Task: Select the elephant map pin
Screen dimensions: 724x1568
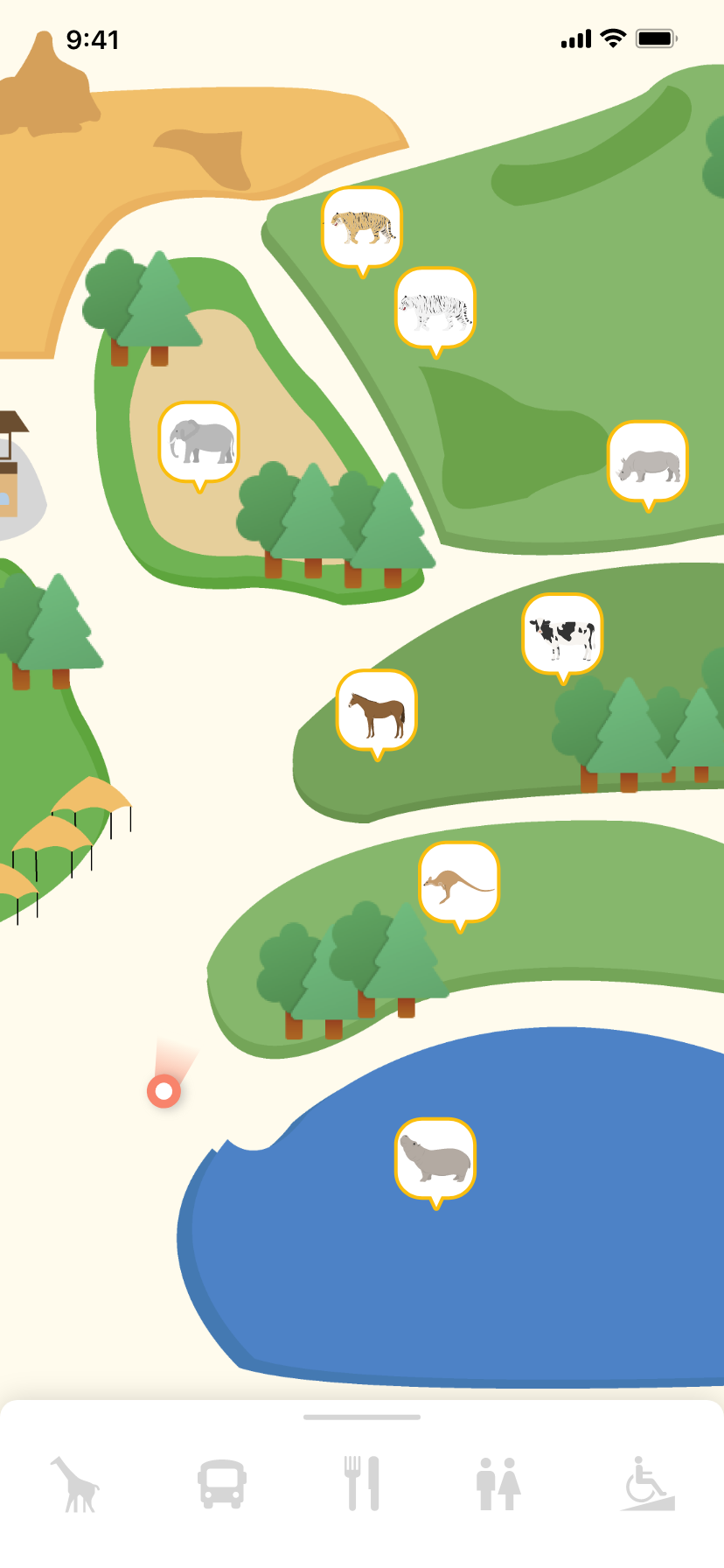Action: [199, 442]
